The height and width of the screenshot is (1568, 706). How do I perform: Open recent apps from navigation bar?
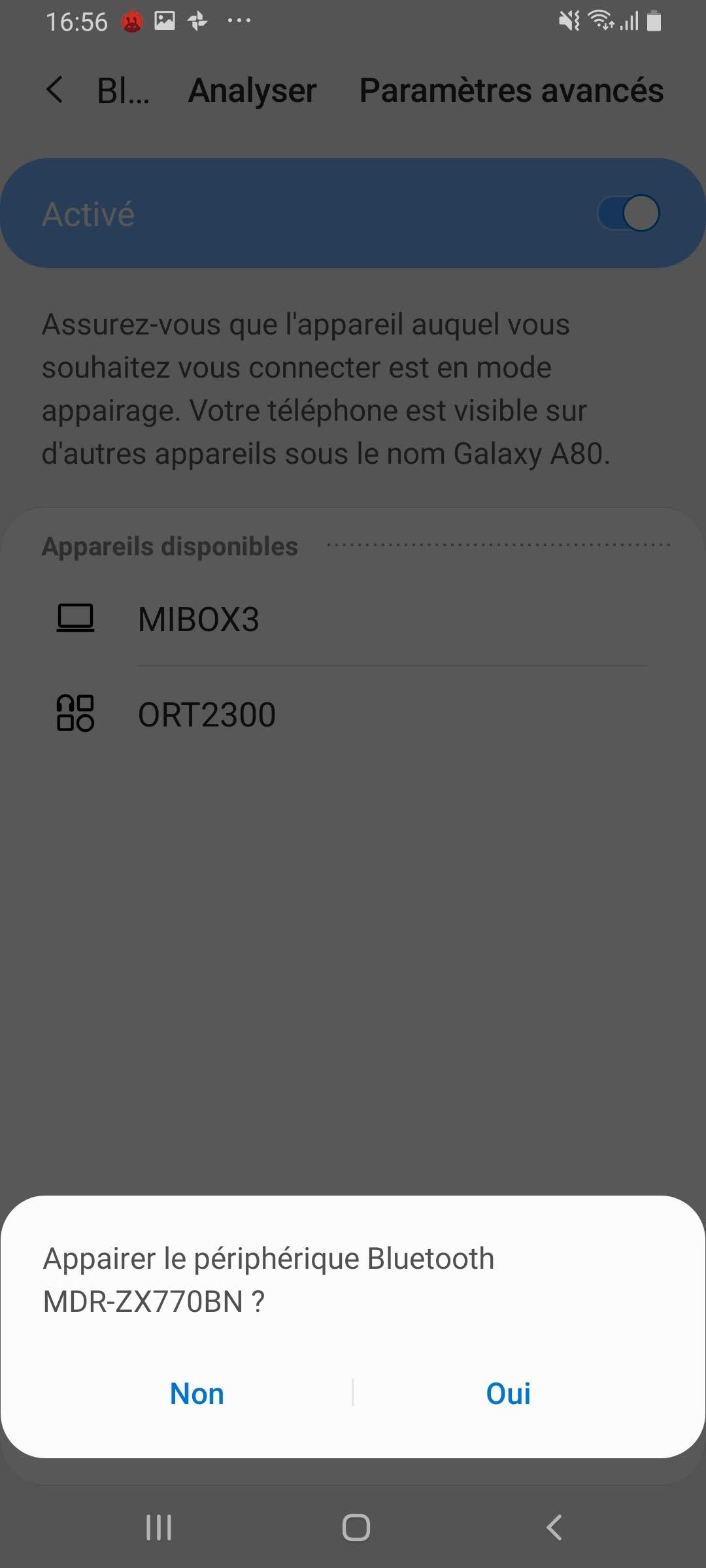(x=158, y=1527)
